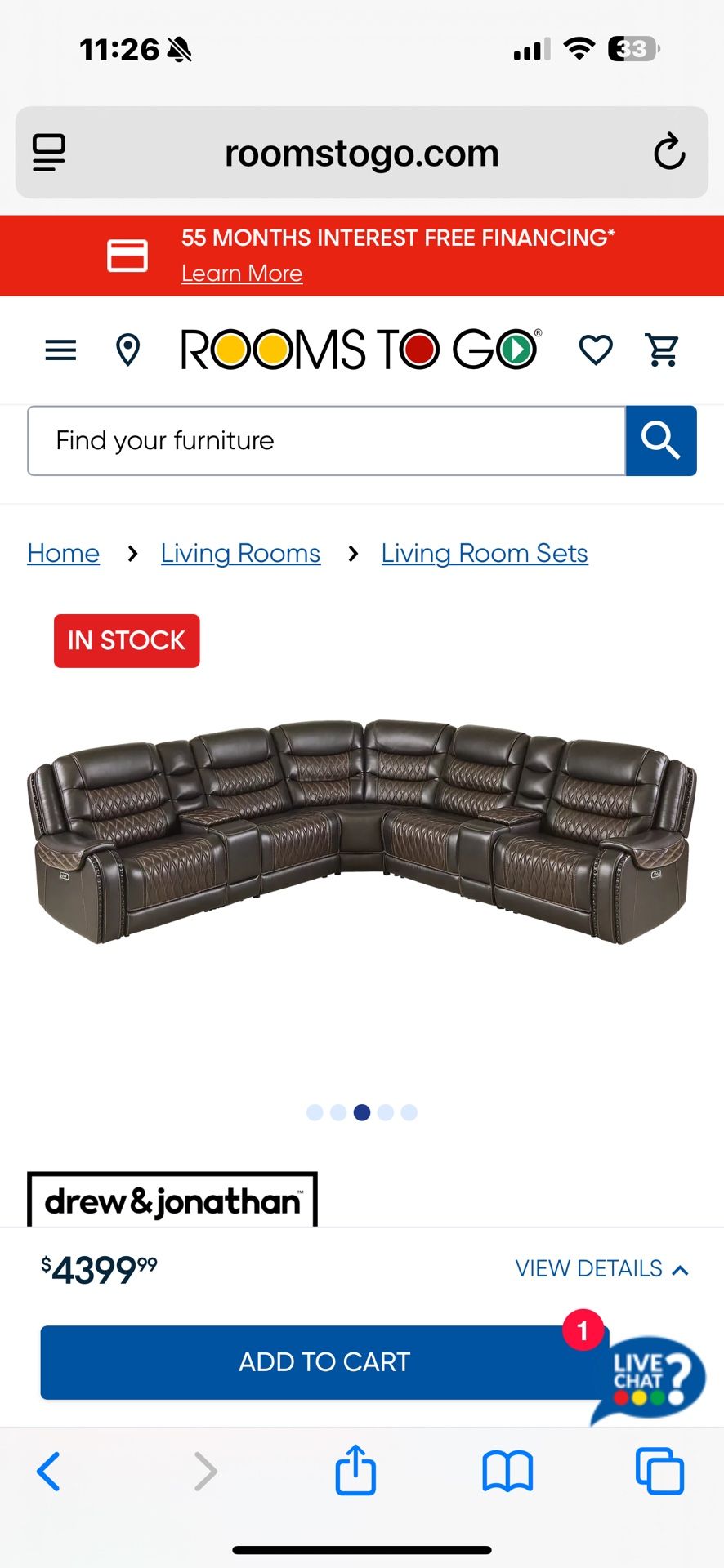Open the hamburger navigation menu
The width and height of the screenshot is (724, 1568).
60,350
